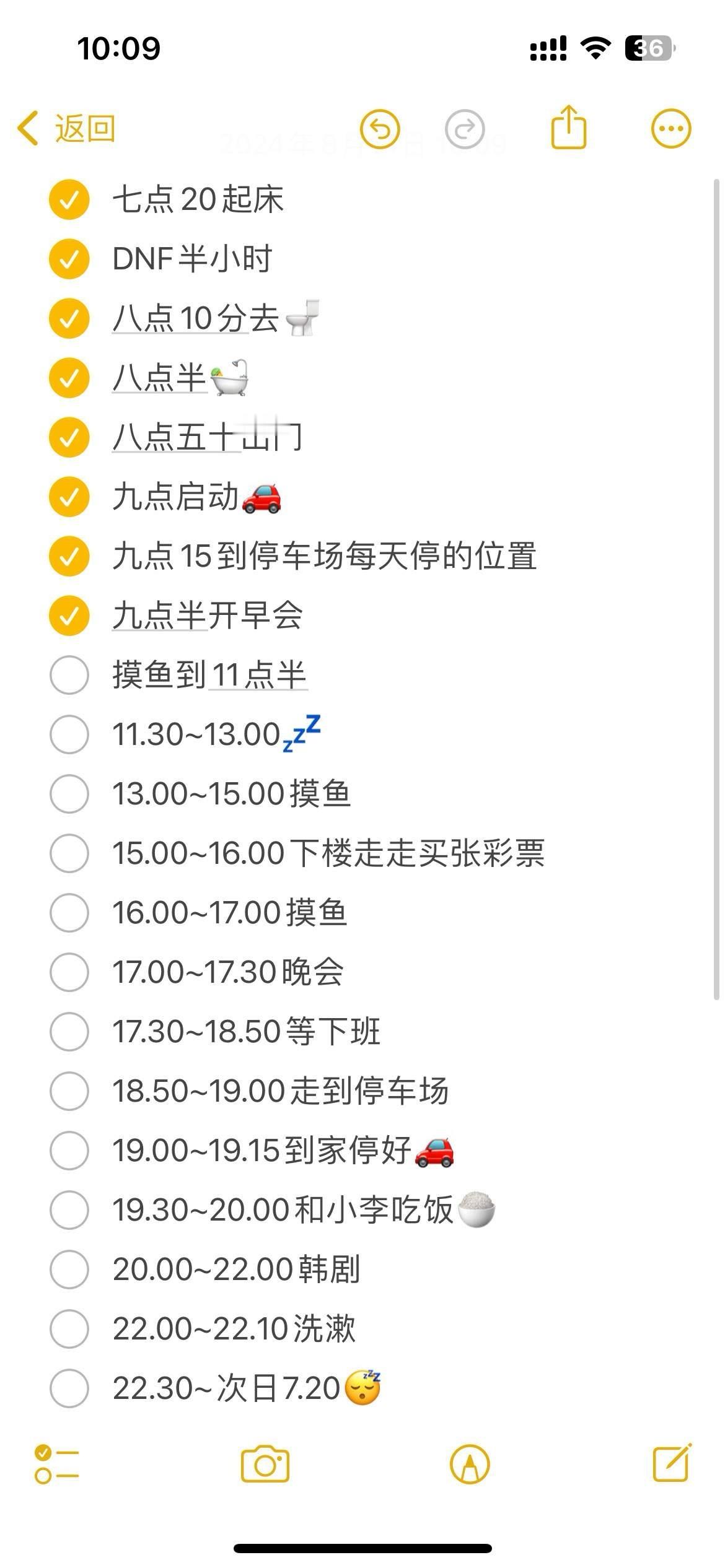Undo the last edit

[380, 129]
